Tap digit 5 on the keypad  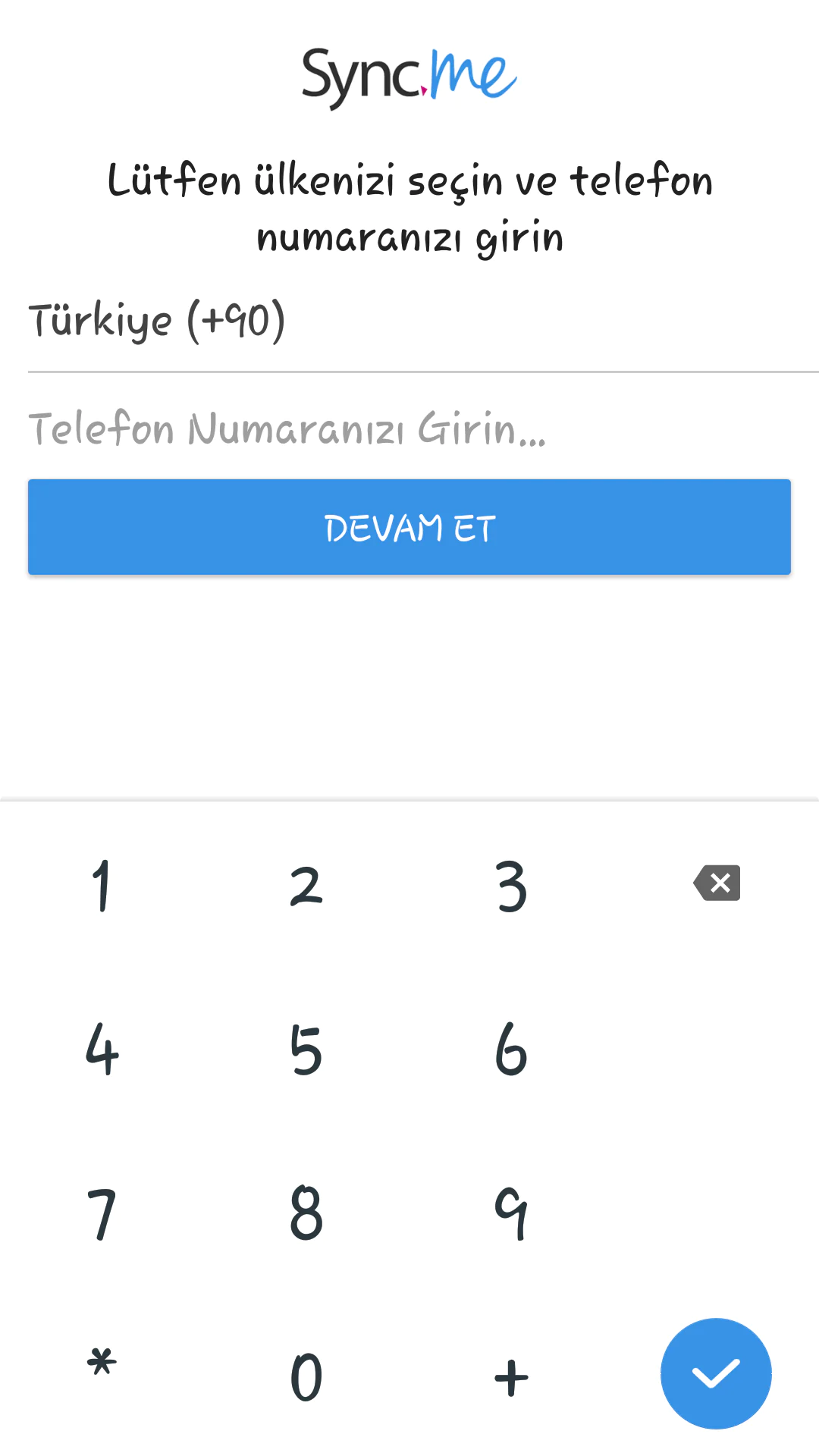pos(306,1049)
